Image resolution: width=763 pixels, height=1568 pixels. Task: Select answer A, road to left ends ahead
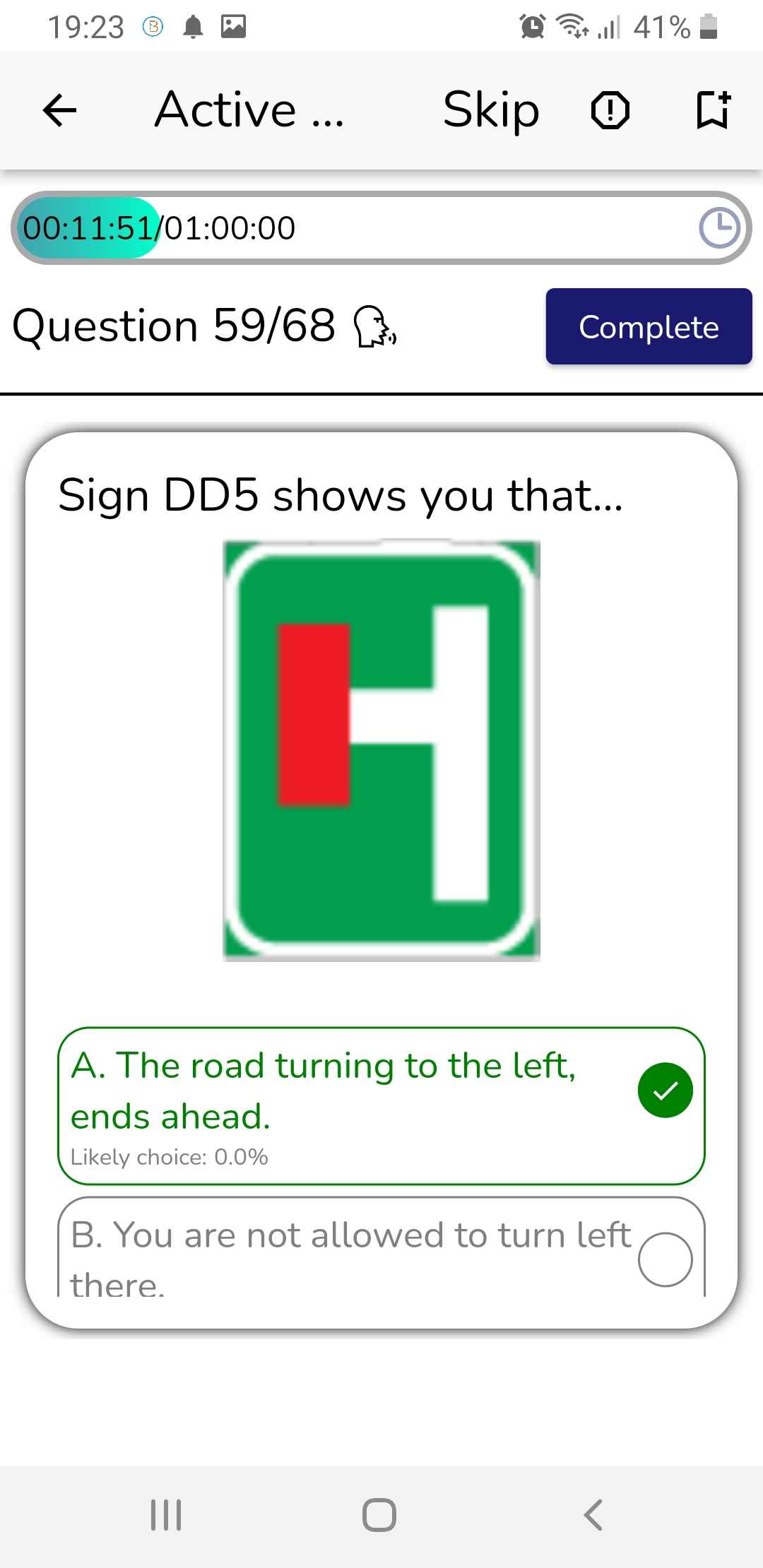point(381,1105)
